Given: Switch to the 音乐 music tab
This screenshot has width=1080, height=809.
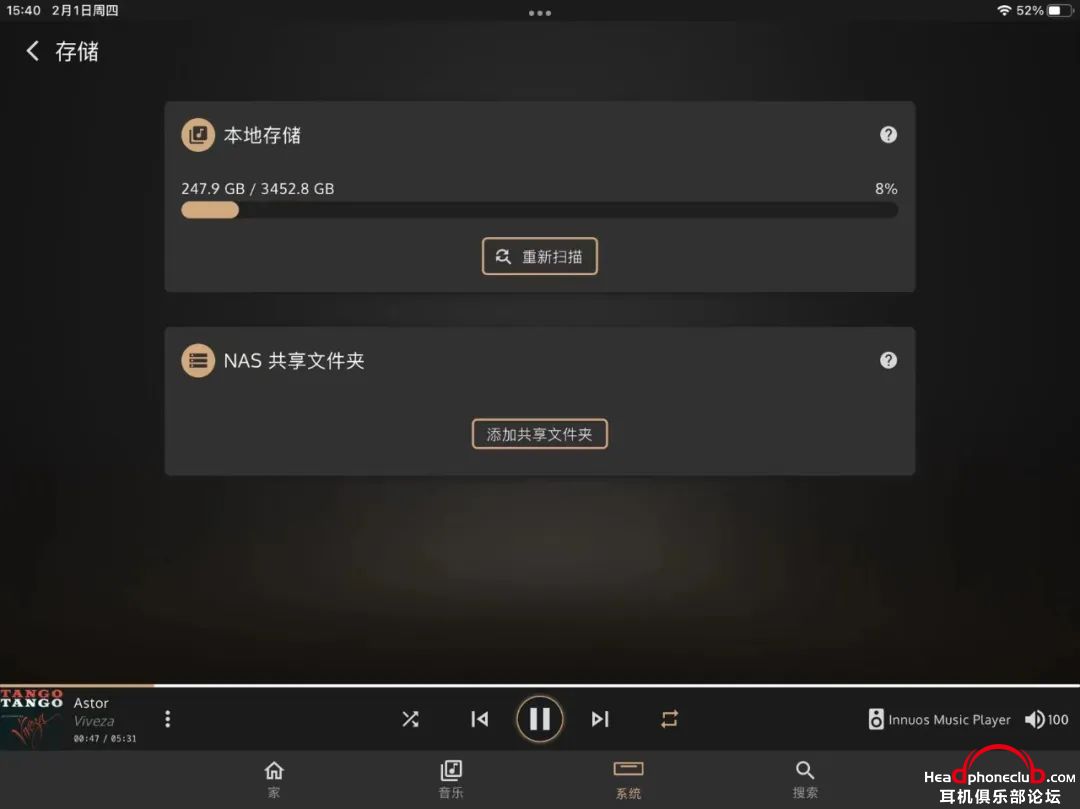Looking at the screenshot, I should tap(451, 779).
